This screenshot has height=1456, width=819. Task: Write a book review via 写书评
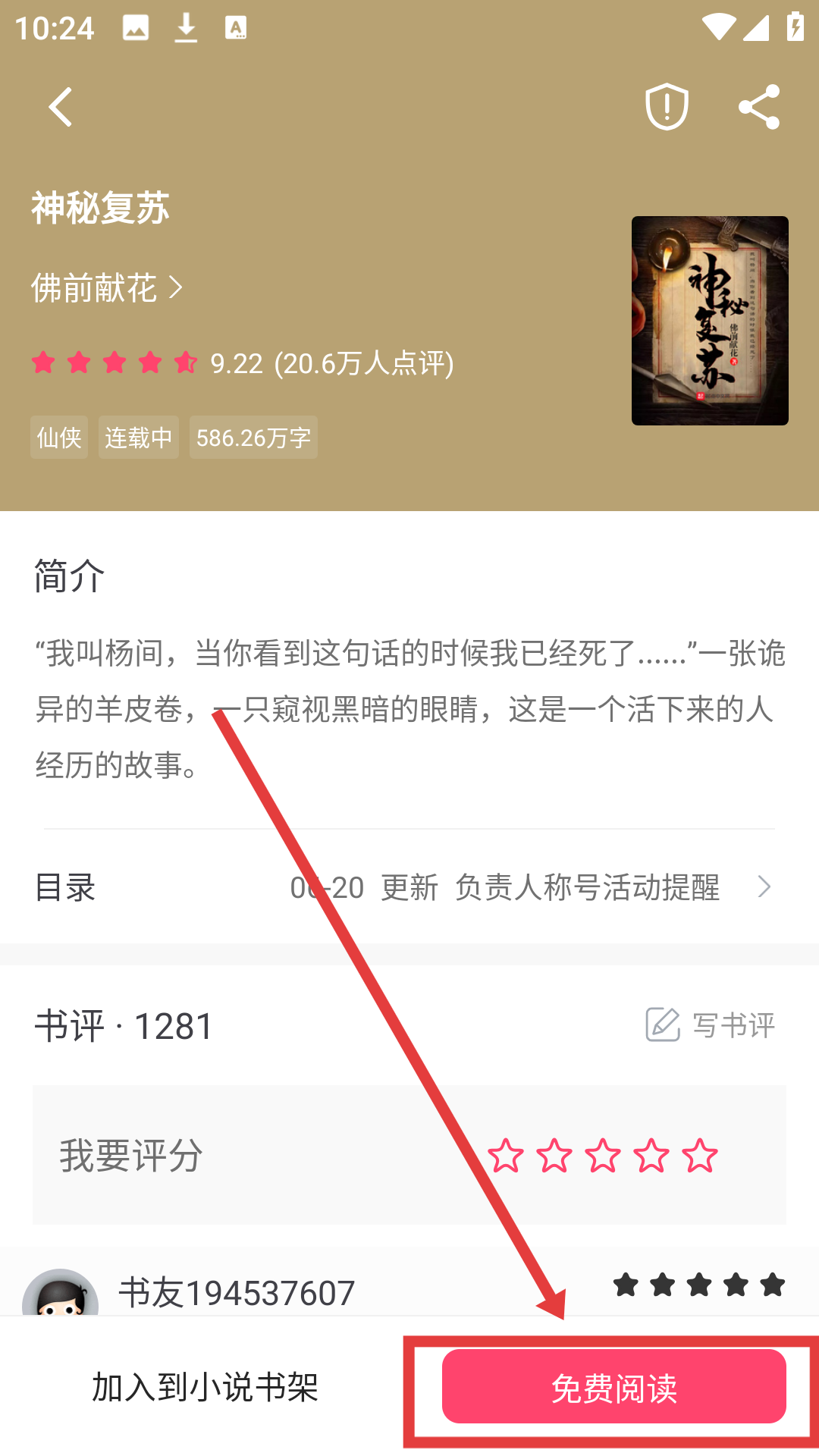(x=711, y=1025)
